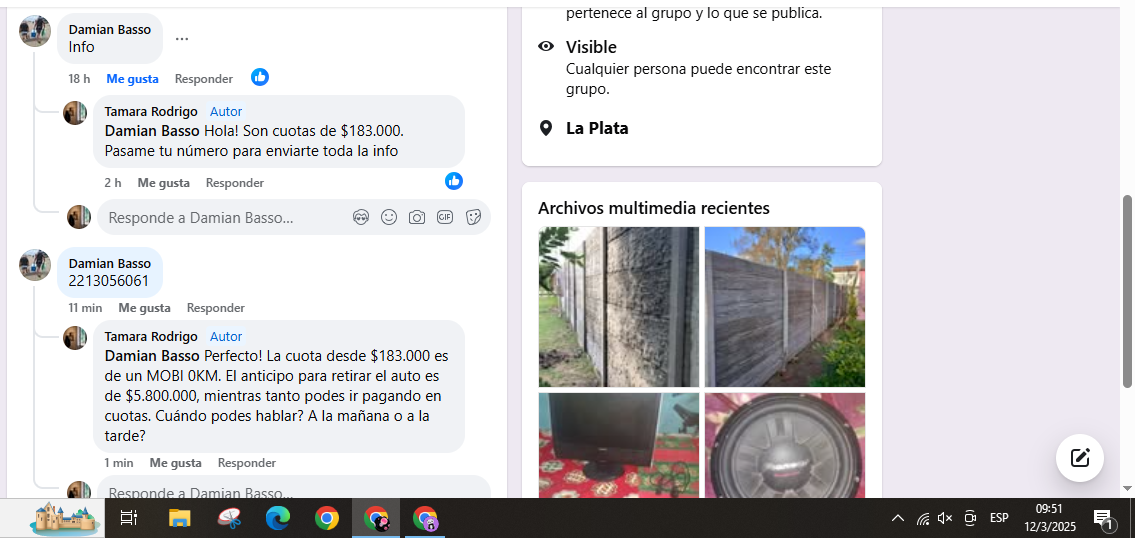Open the emoji picker in the reply box
Viewport: 1135px width, 538px height.
point(389,217)
